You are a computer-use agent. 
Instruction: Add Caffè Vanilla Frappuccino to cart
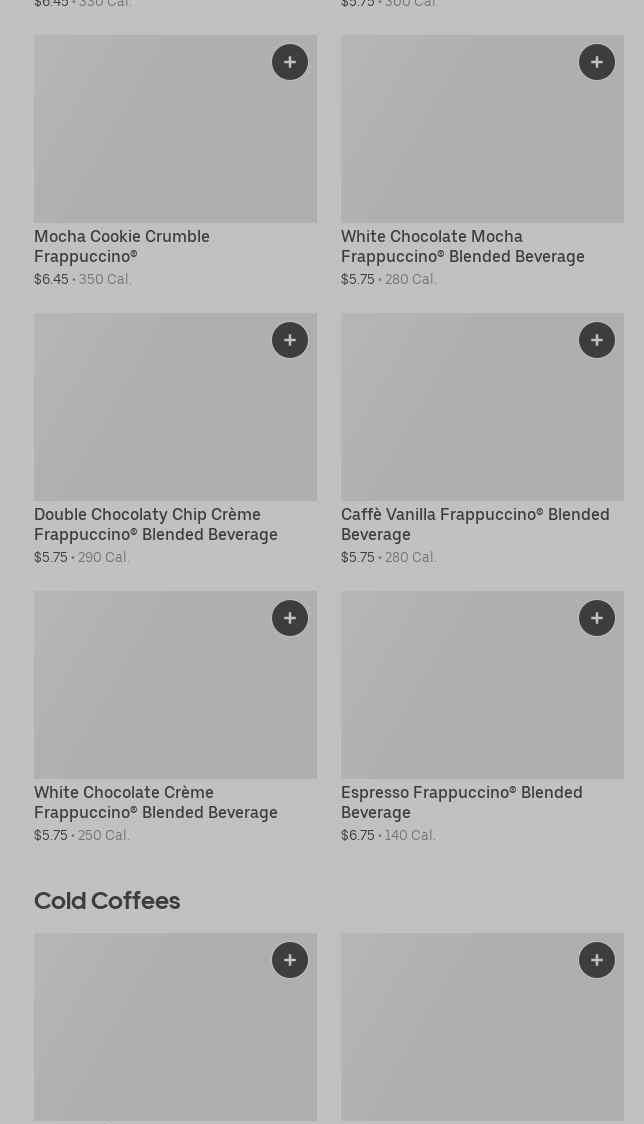point(597,340)
